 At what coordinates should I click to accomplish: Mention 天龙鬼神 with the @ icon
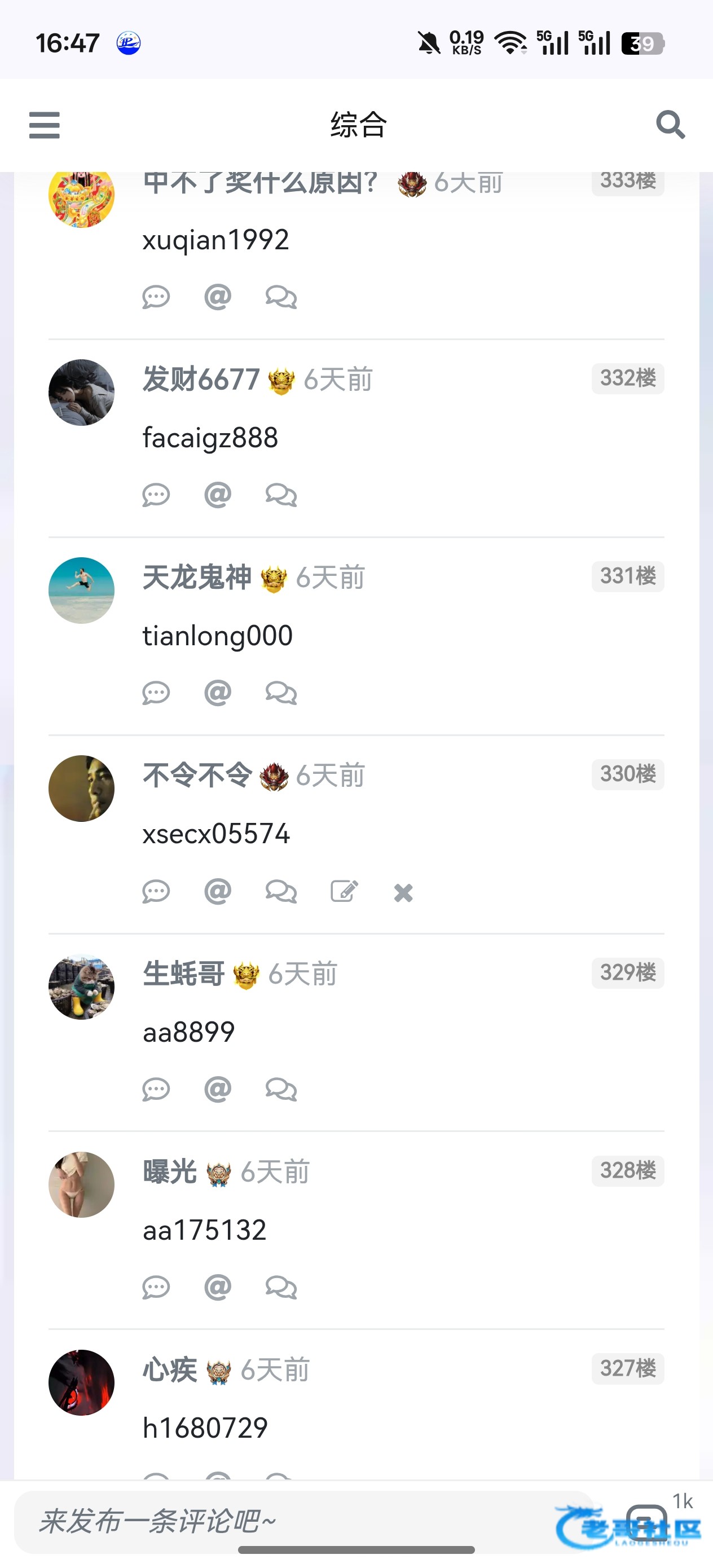[217, 693]
